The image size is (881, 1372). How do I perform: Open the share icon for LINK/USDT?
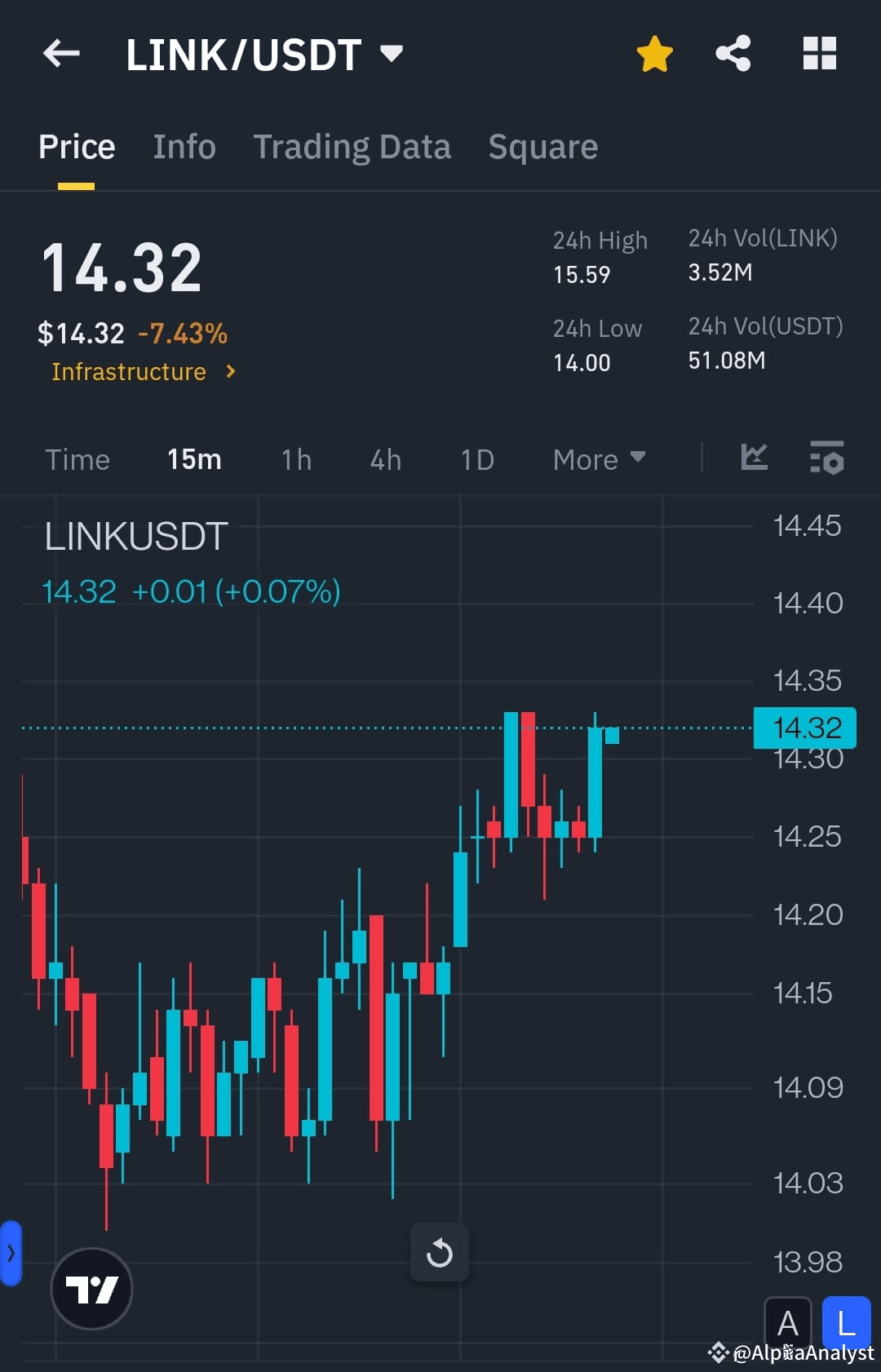pyautogui.click(x=733, y=53)
